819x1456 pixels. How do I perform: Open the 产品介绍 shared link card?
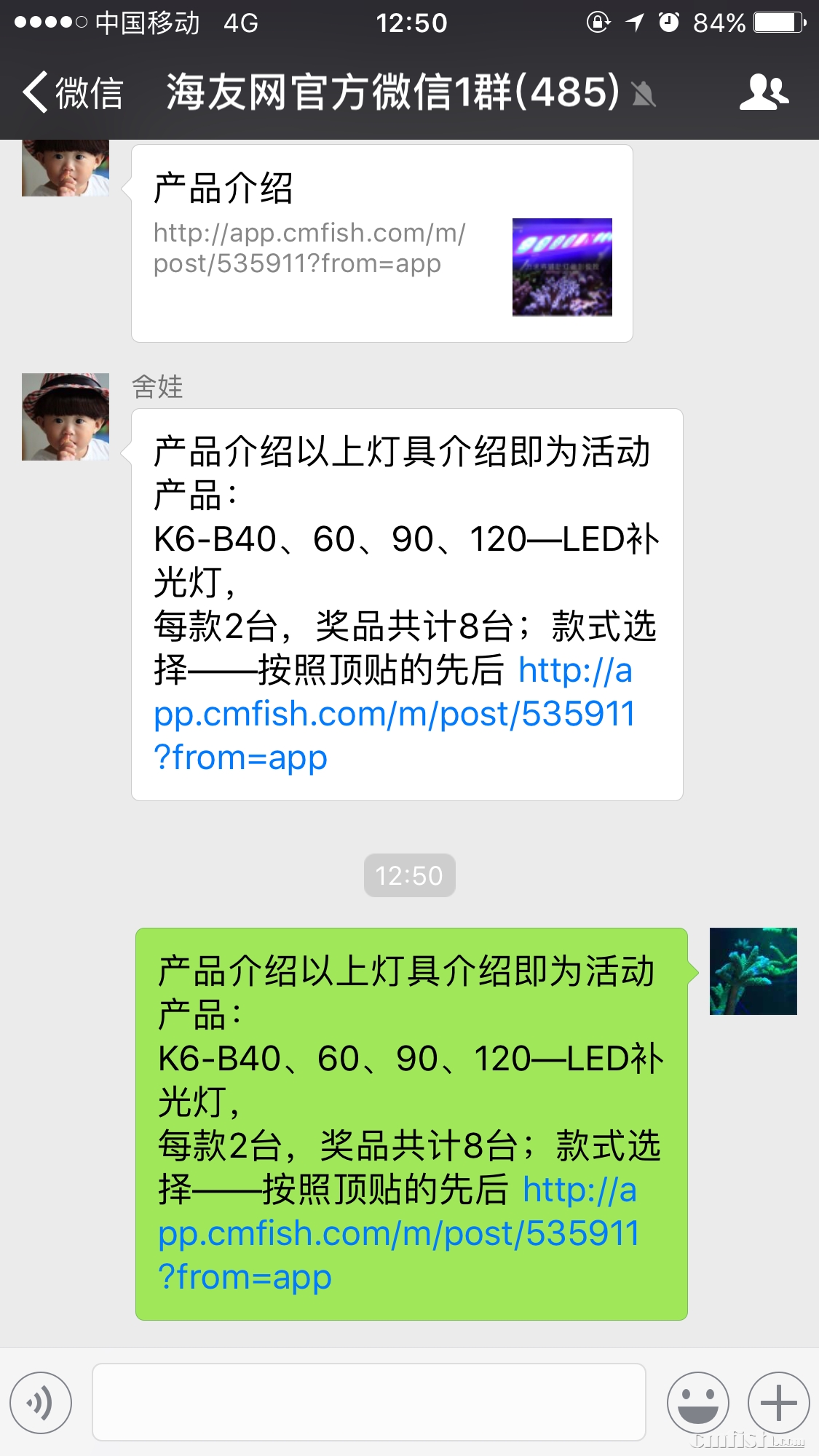381,244
